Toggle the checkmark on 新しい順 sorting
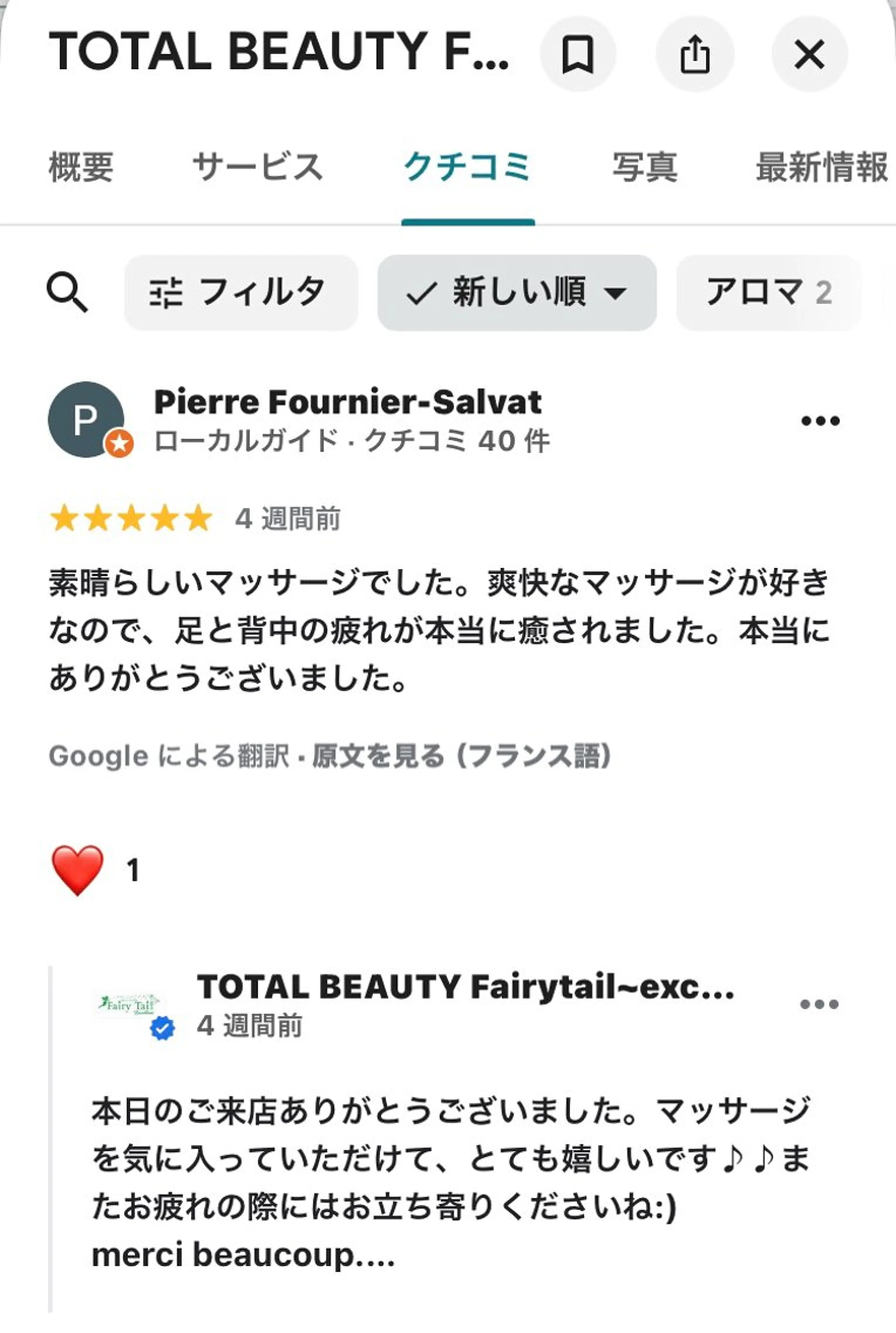This screenshot has height=1333, width=896. (x=423, y=293)
